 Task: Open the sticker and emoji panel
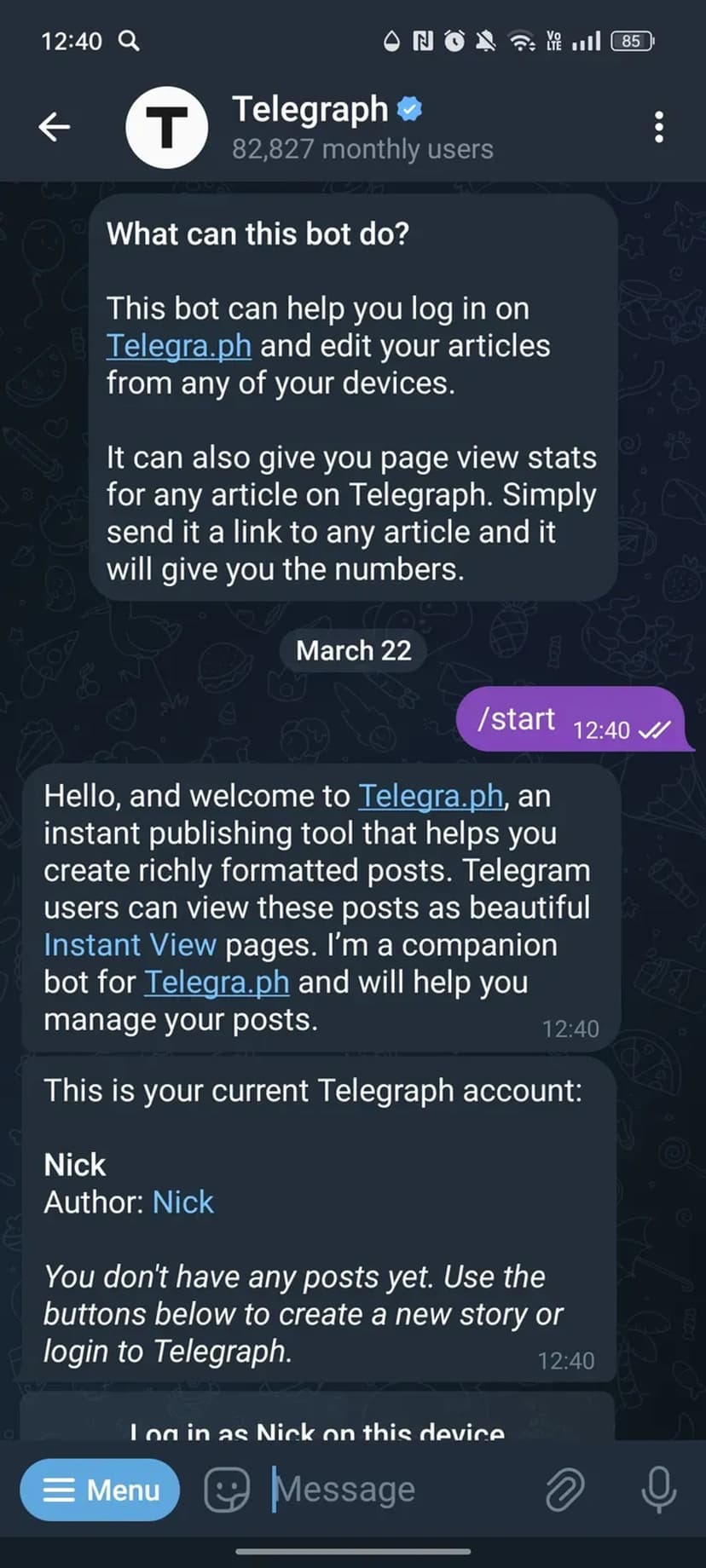(227, 1490)
